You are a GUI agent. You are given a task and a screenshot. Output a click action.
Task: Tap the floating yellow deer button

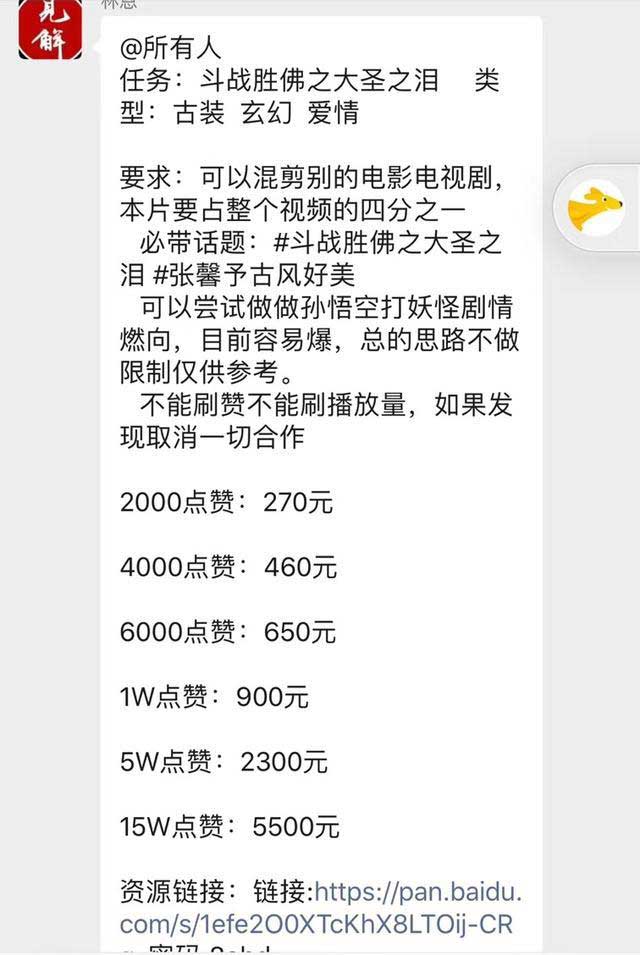pyautogui.click(x=595, y=208)
